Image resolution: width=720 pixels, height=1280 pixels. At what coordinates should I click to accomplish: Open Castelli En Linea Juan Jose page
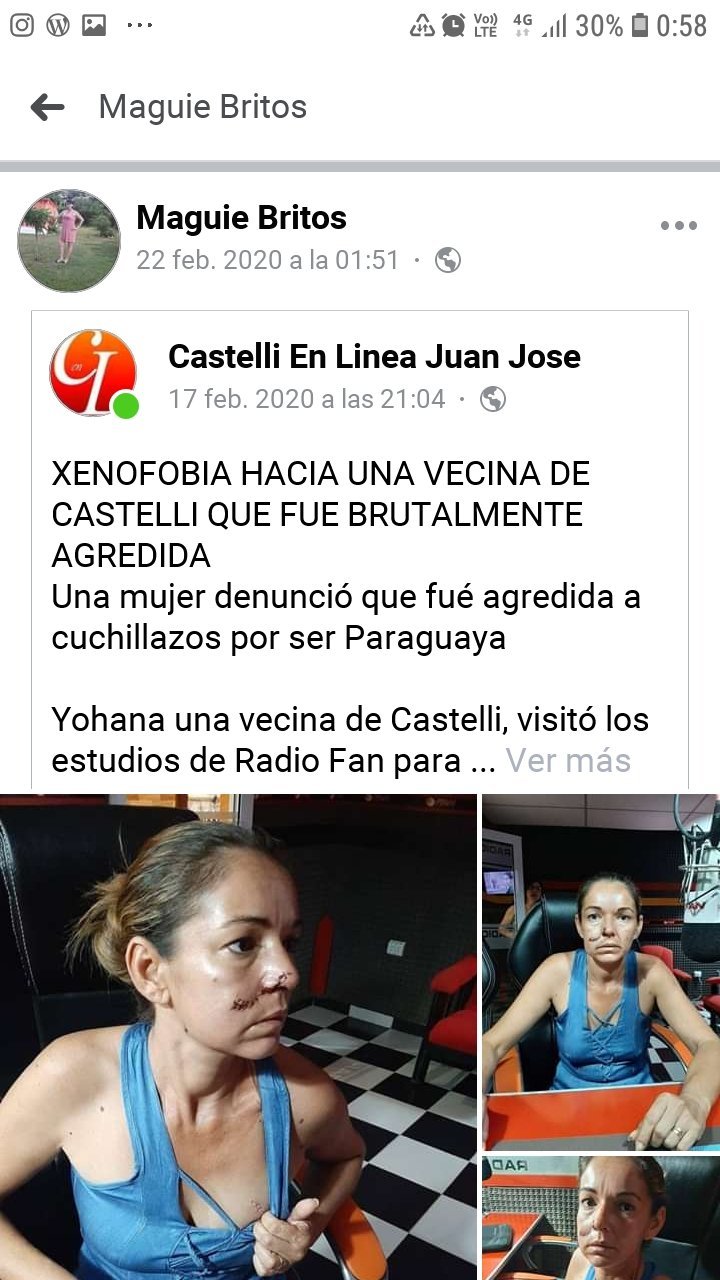pyautogui.click(x=374, y=356)
